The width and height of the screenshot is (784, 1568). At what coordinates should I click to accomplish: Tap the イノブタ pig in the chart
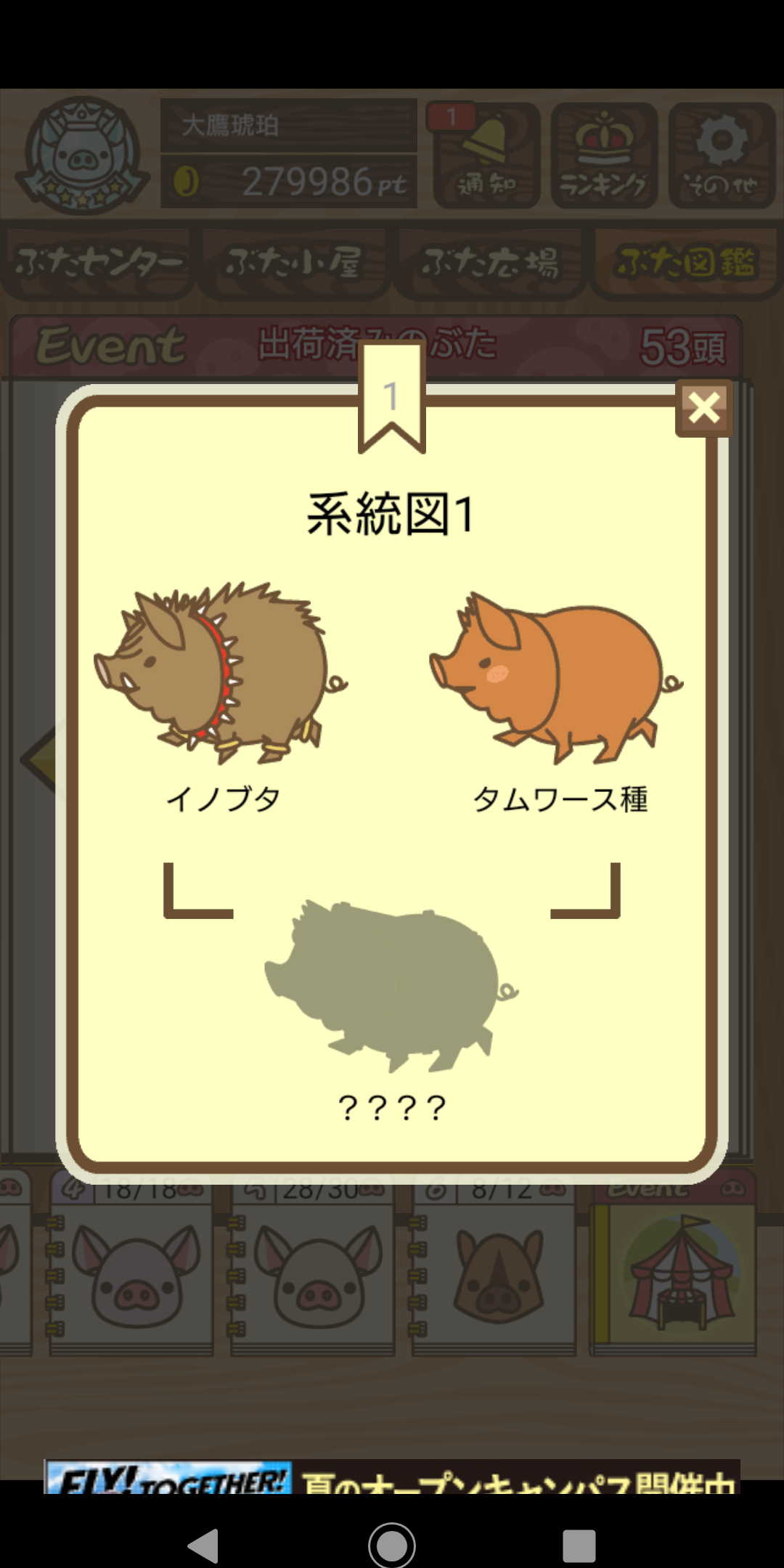coord(221,674)
